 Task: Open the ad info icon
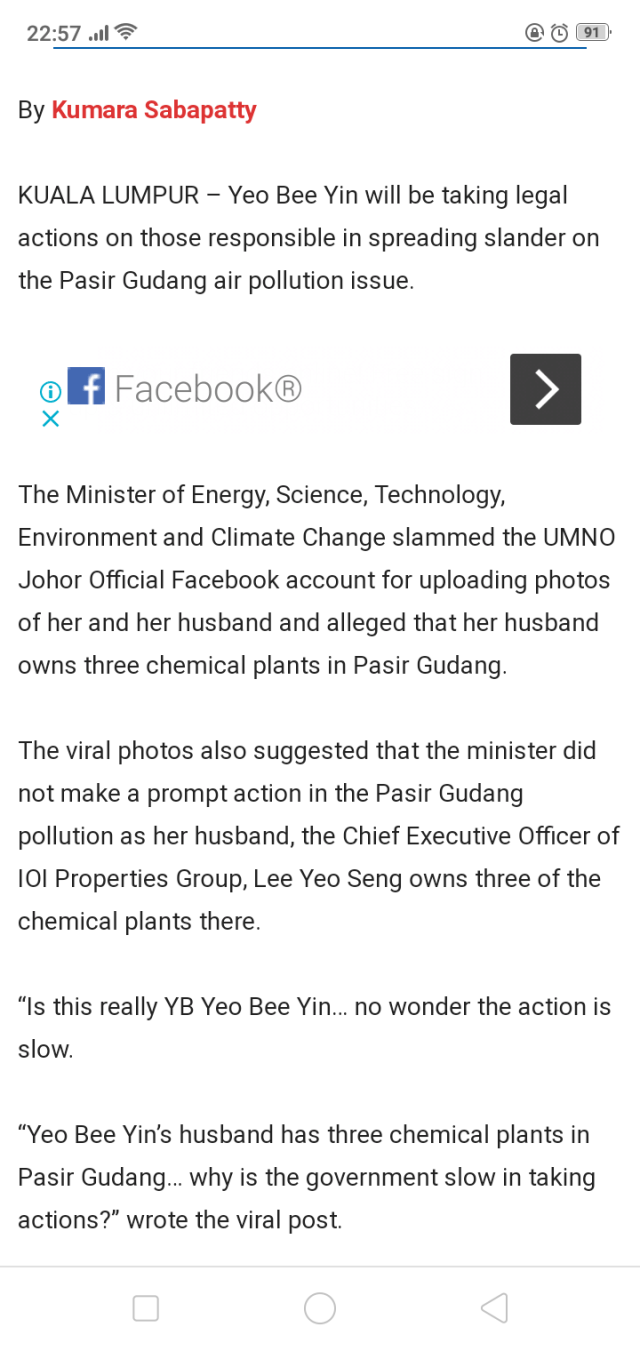pos(50,390)
